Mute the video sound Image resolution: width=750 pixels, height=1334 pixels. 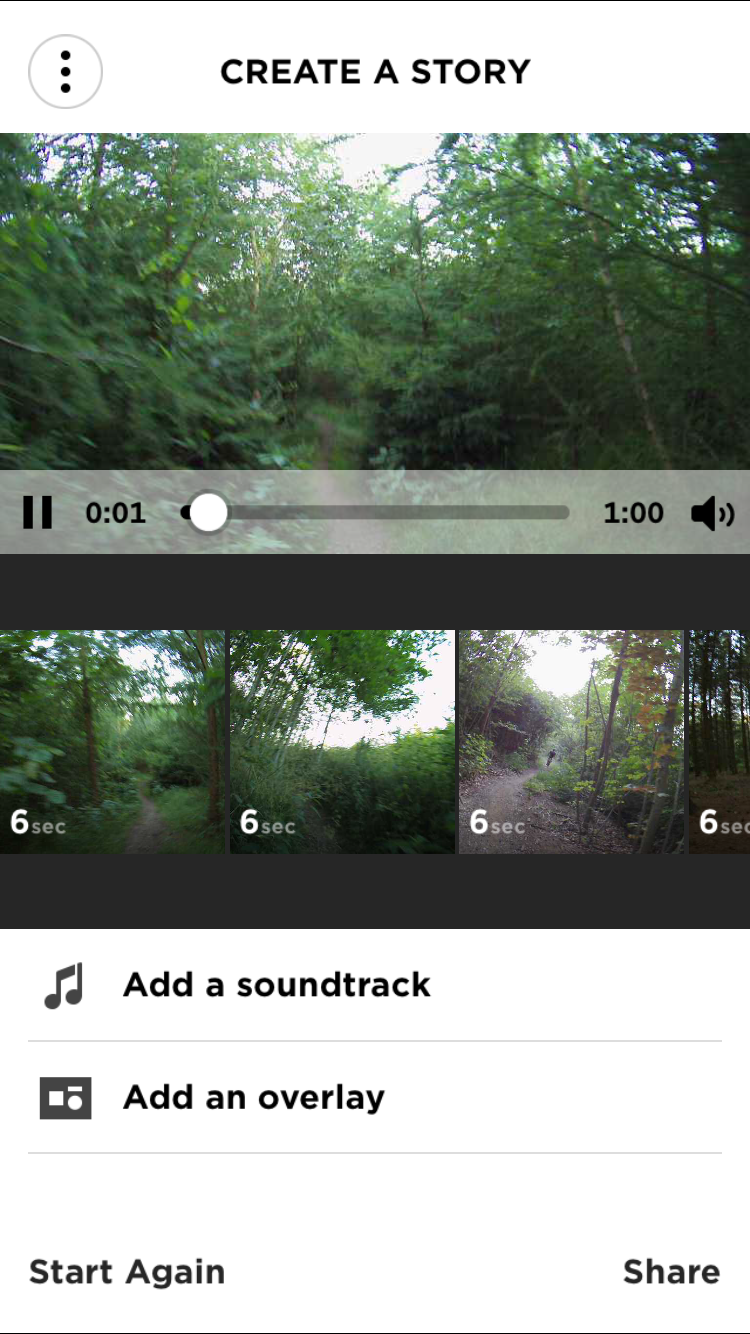point(712,514)
